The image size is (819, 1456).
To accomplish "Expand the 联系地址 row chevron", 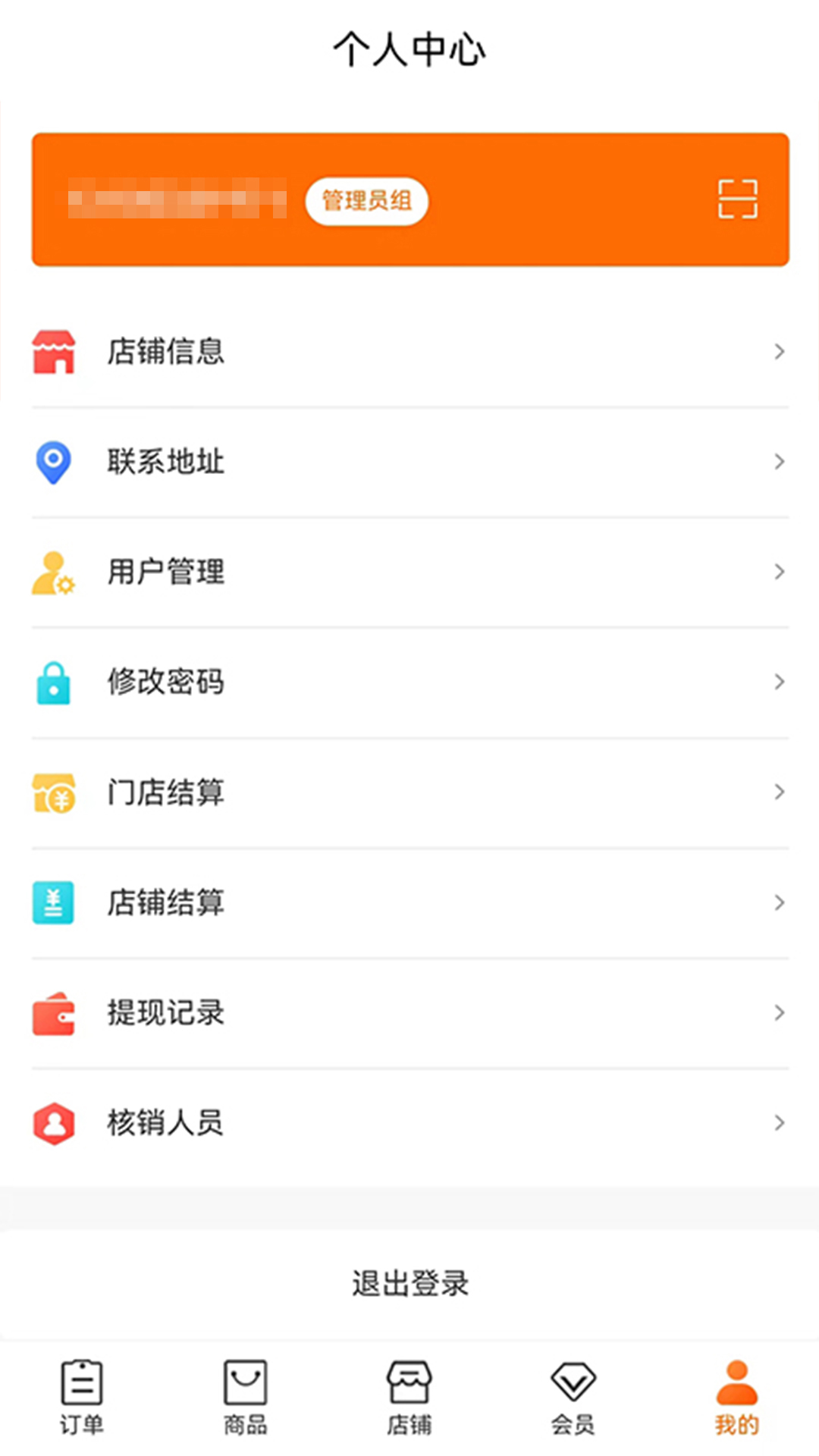I will tap(780, 460).
